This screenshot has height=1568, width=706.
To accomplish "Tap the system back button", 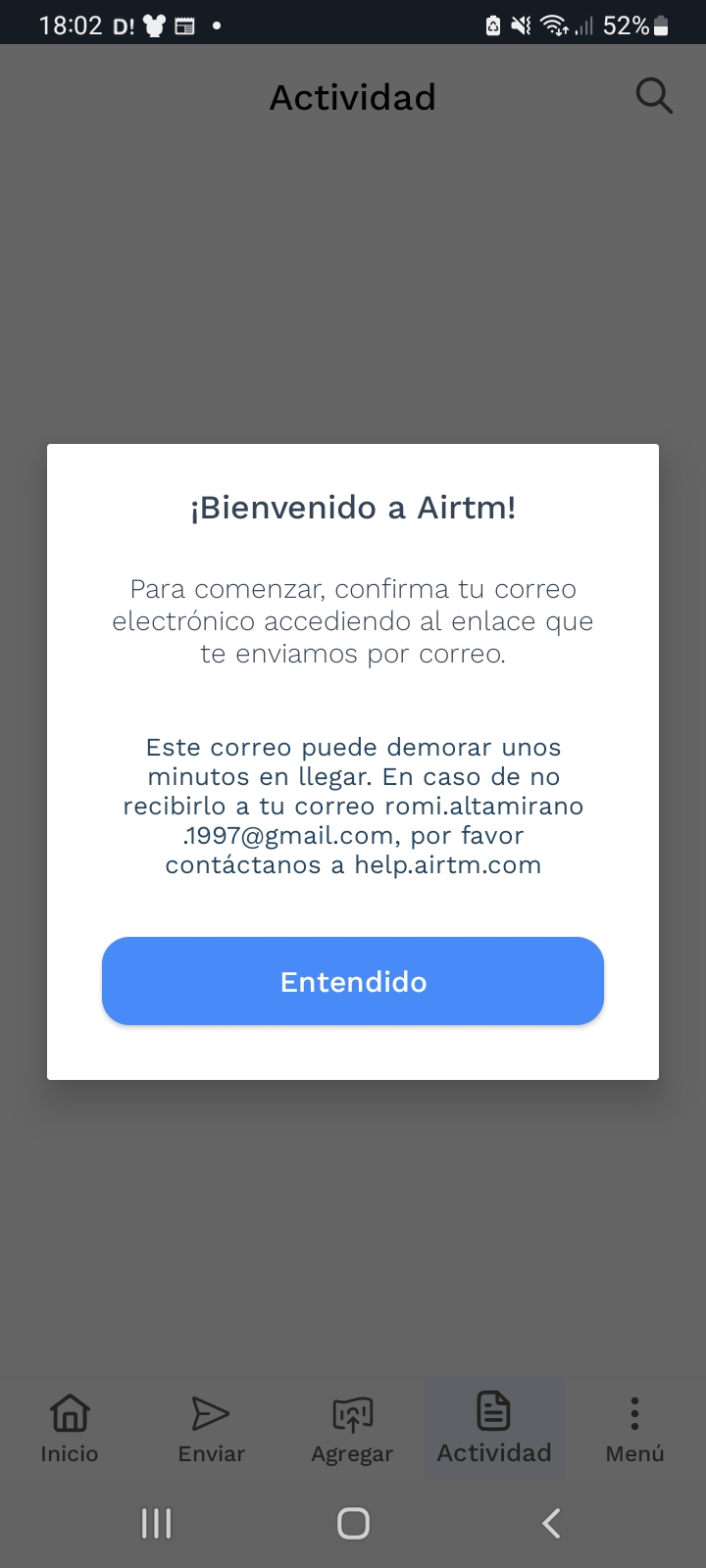I will tap(551, 1523).
